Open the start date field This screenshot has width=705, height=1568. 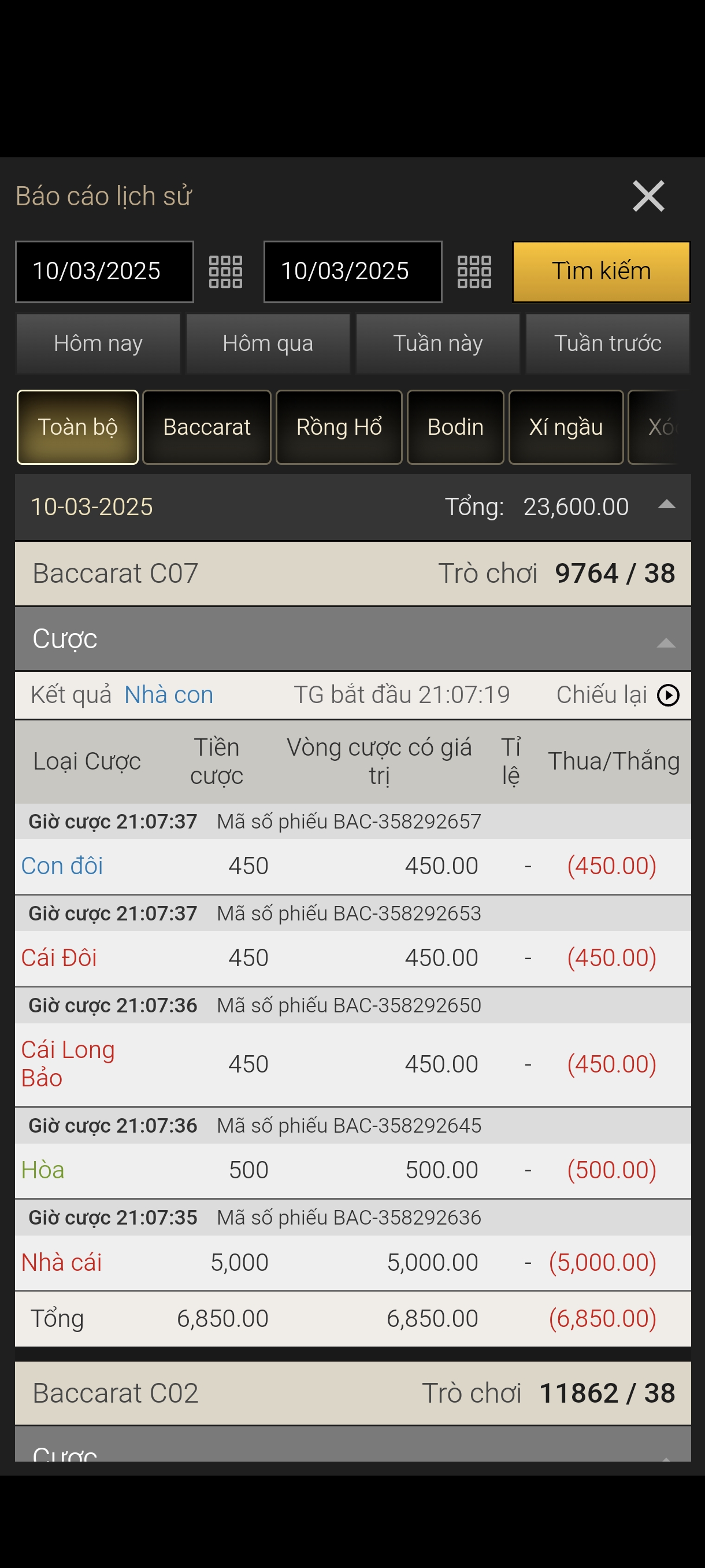[104, 272]
